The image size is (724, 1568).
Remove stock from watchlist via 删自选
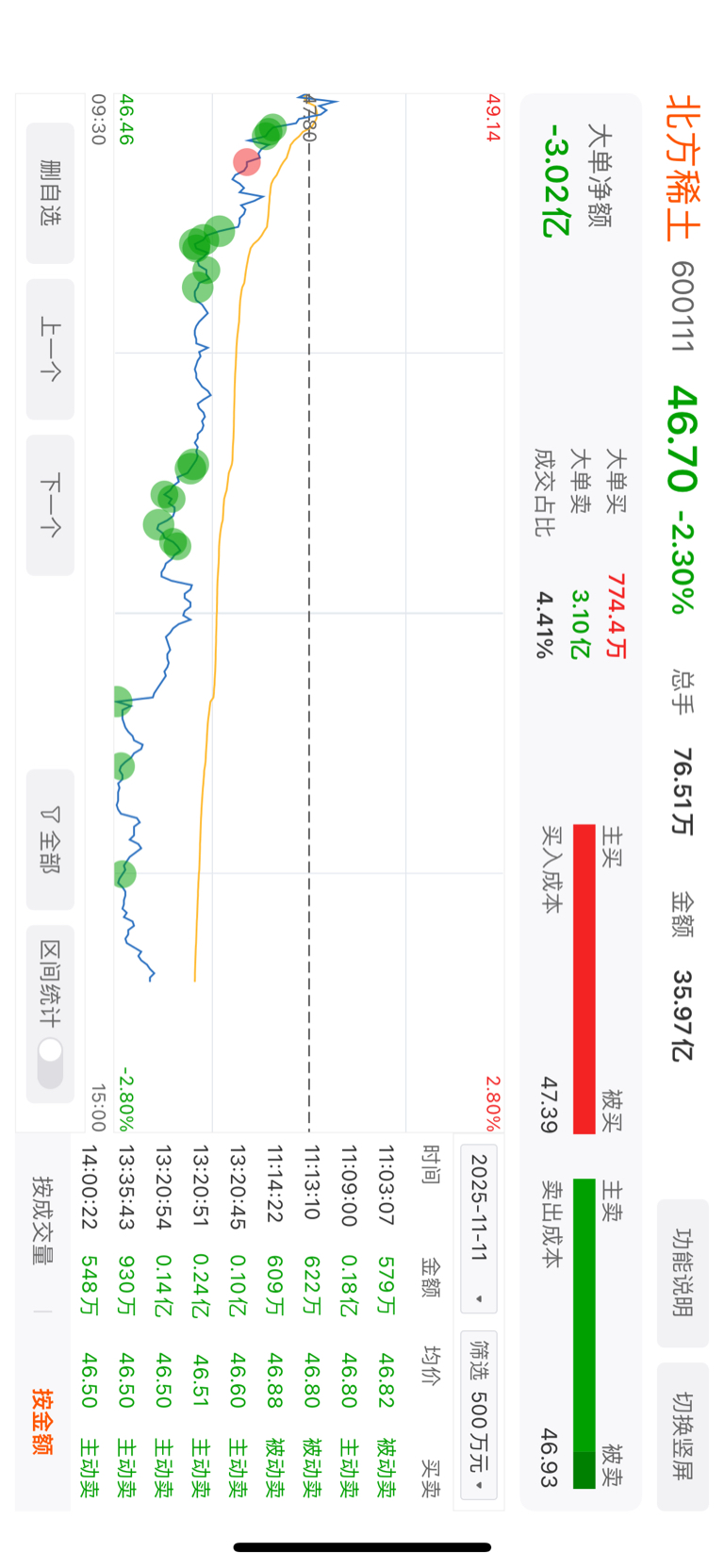tap(50, 193)
